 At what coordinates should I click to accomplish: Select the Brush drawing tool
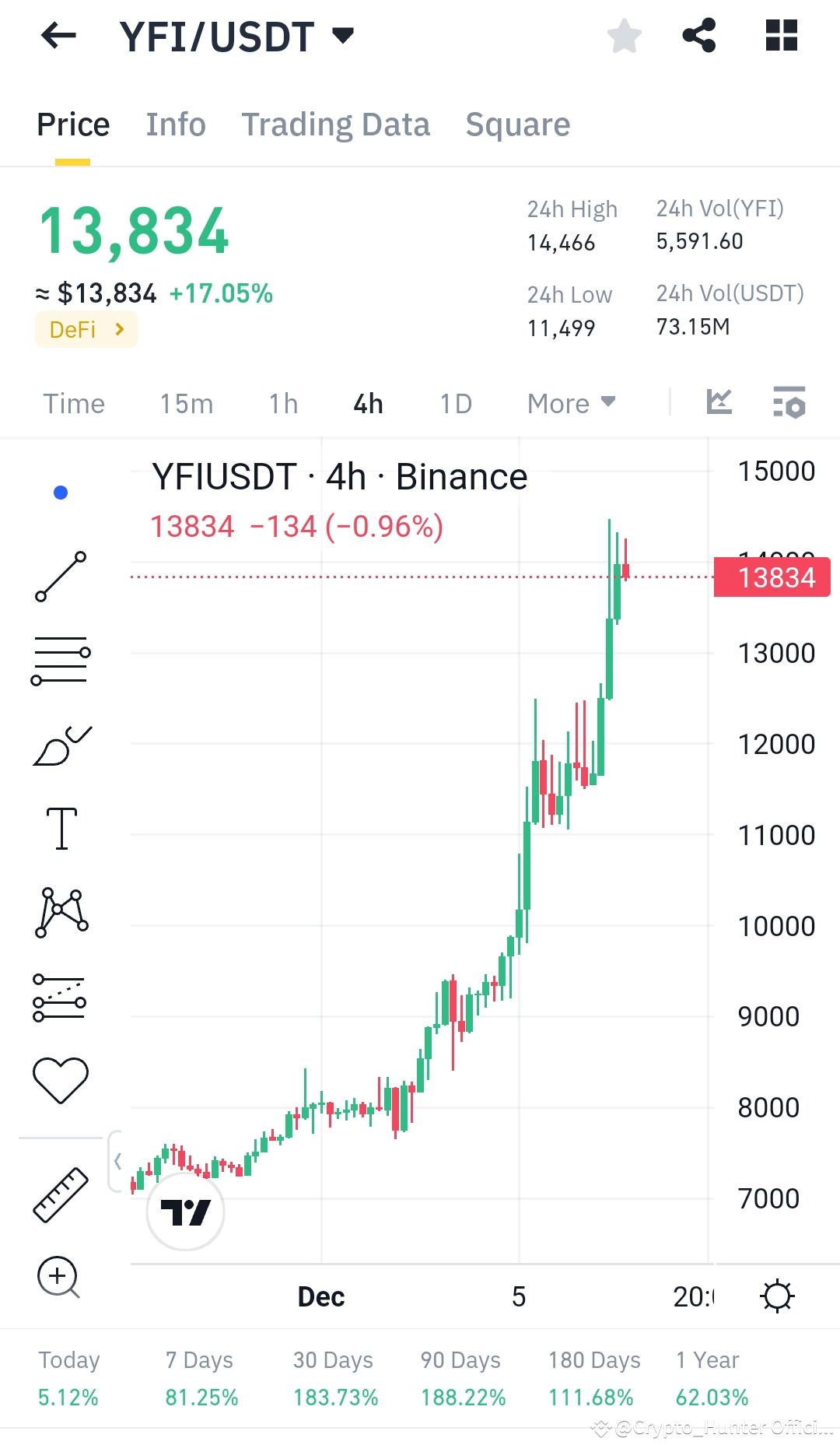(x=61, y=743)
